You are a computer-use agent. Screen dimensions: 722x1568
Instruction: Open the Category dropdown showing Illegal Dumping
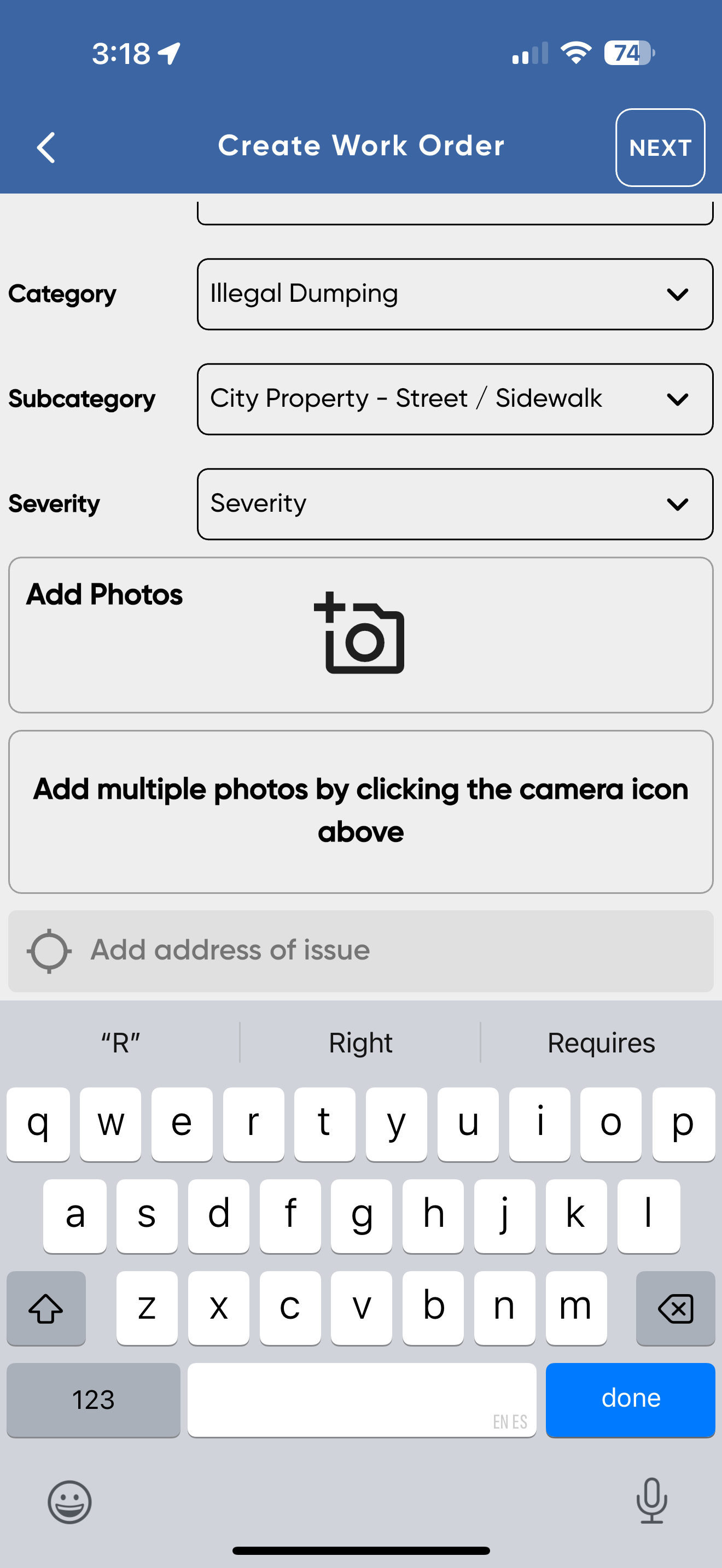455,294
